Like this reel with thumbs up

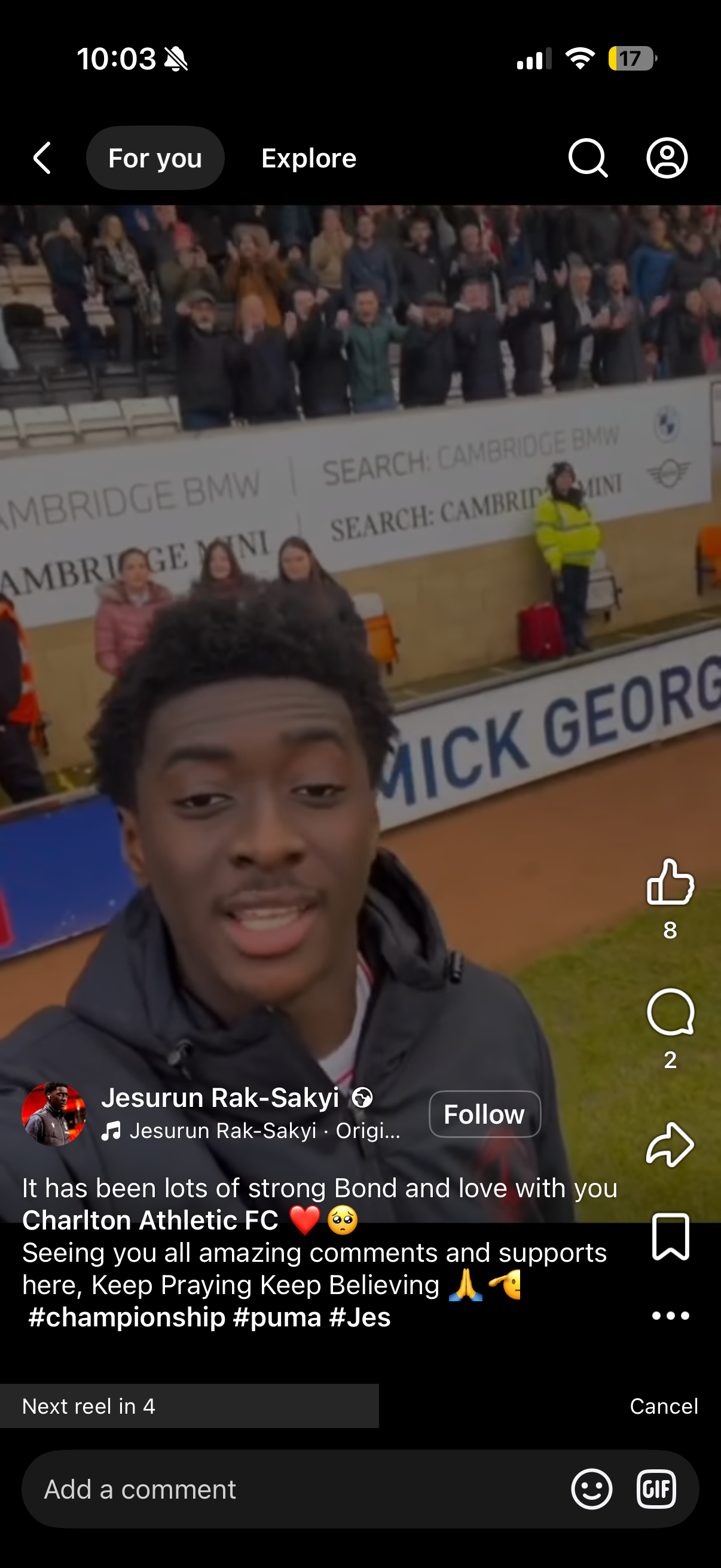pyautogui.click(x=670, y=882)
